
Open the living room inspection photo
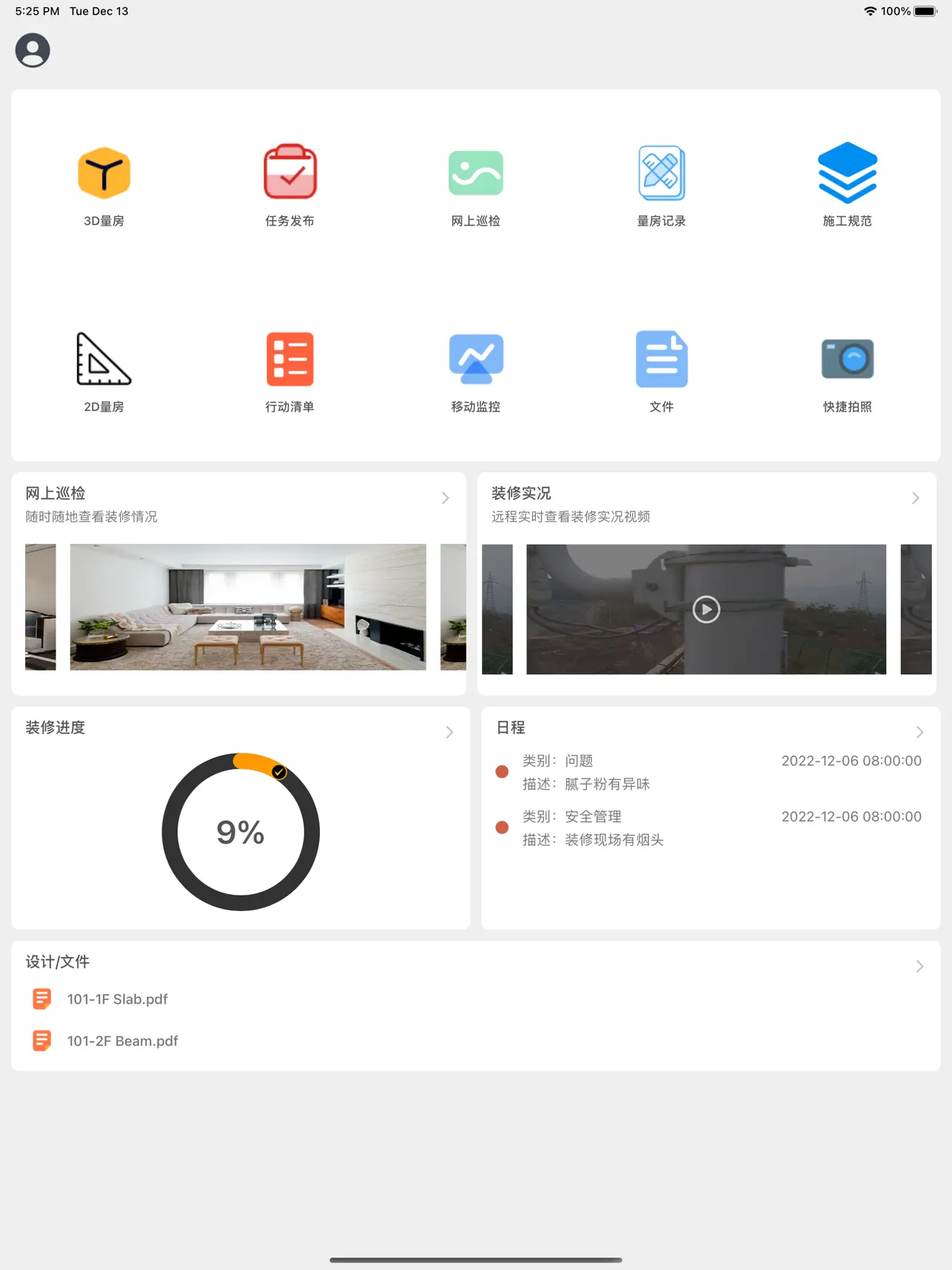point(247,607)
